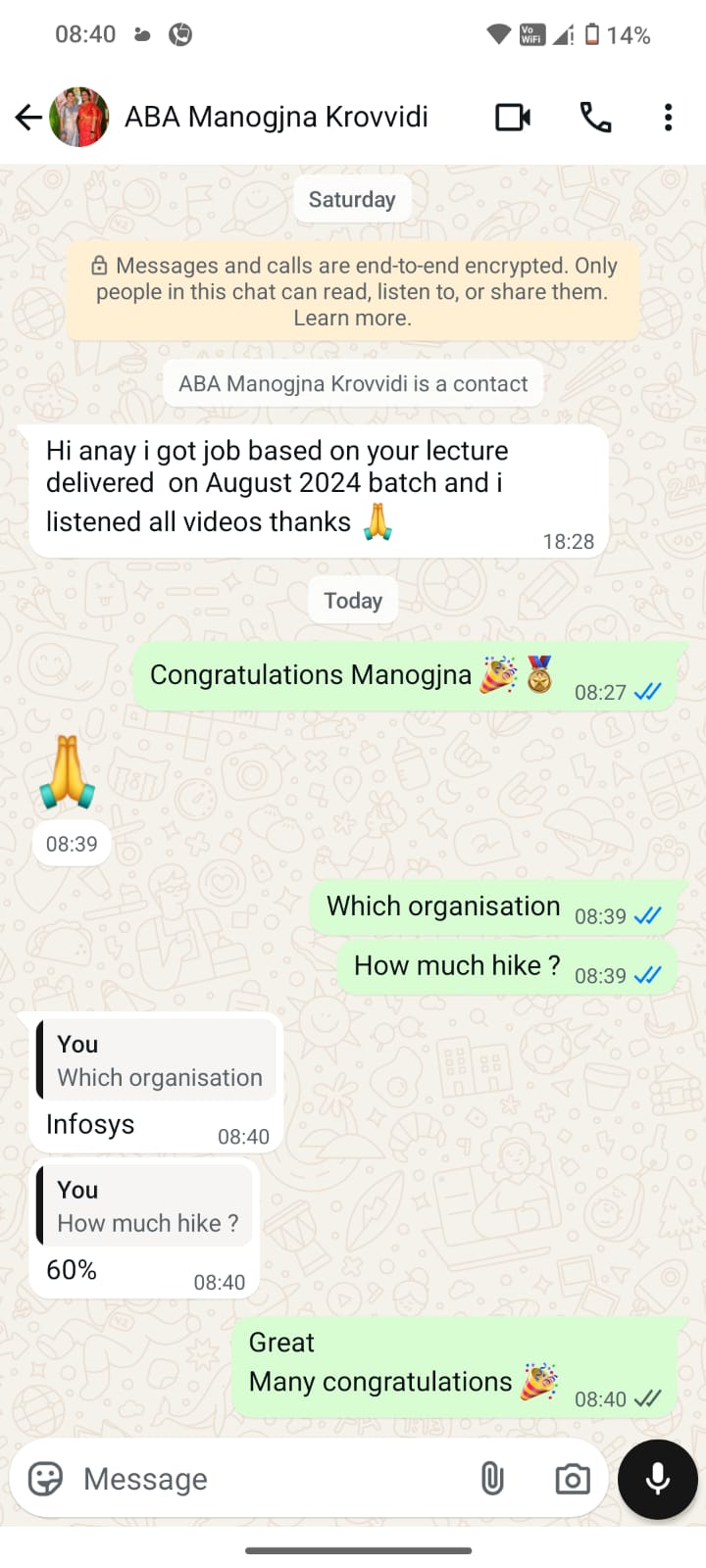
Task: Go back to the chat list
Action: pyautogui.click(x=28, y=118)
